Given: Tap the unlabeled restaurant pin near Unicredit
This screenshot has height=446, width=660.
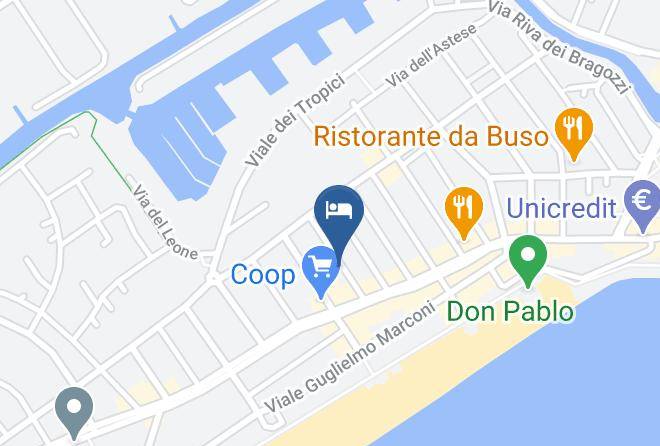Looking at the screenshot, I should (464, 213).
